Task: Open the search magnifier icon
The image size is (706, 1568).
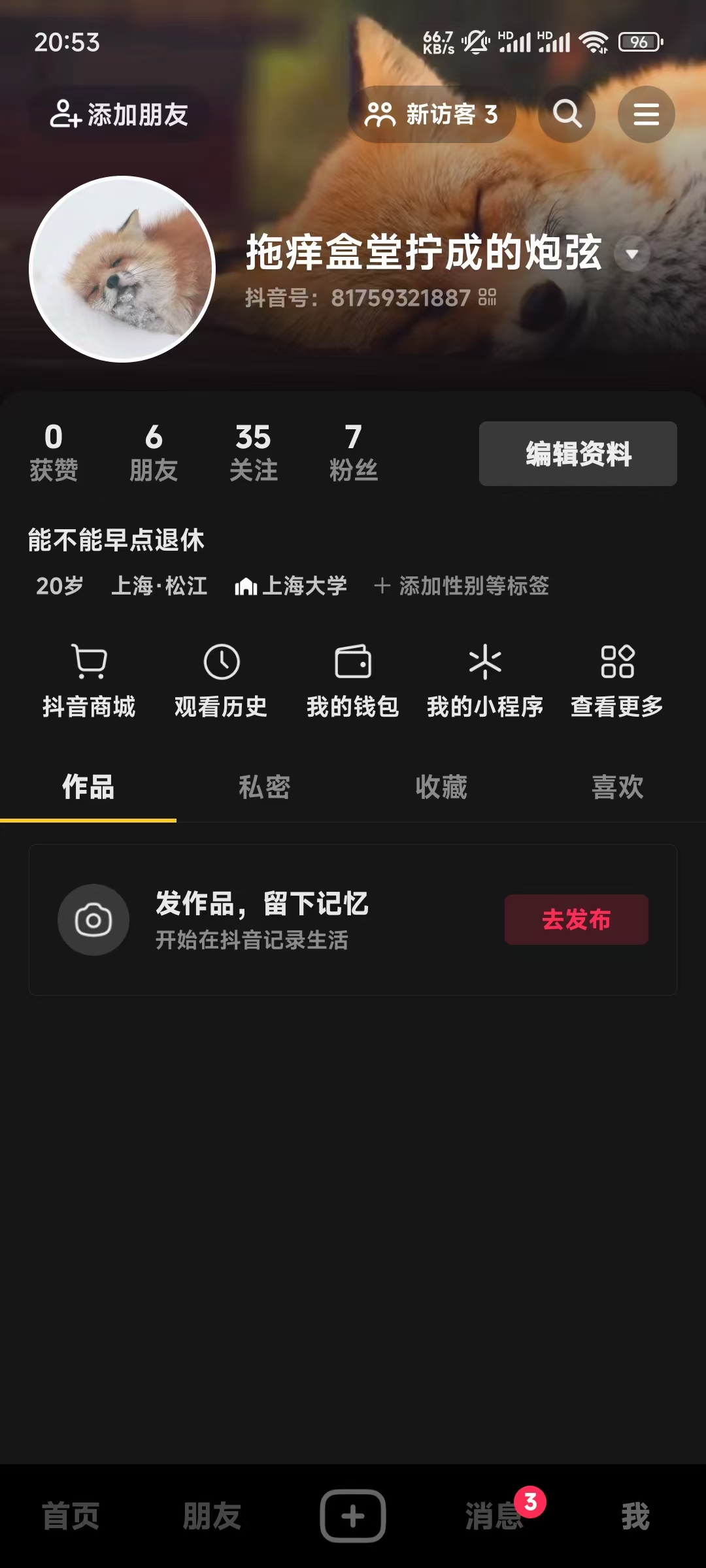Action: (x=567, y=114)
